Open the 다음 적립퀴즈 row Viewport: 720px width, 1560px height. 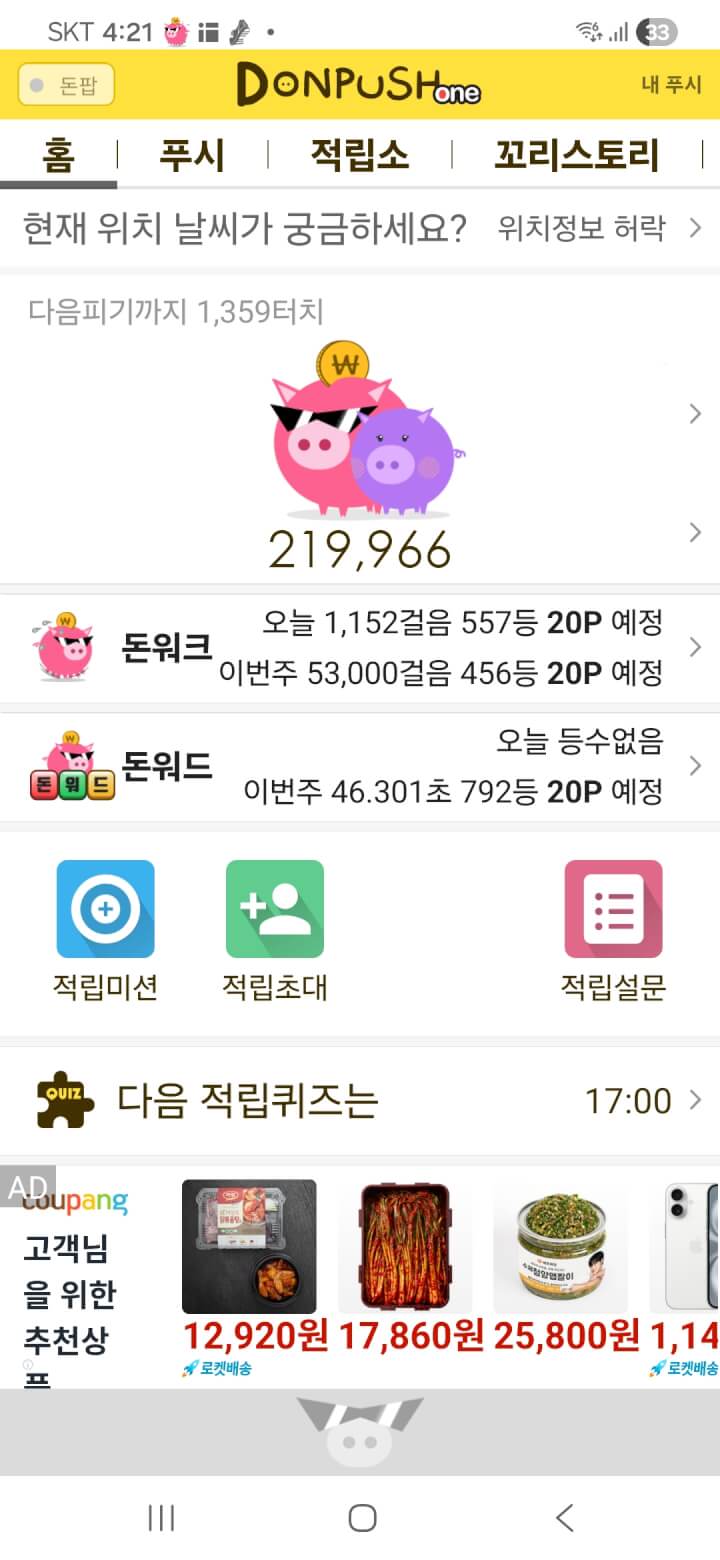[360, 1101]
